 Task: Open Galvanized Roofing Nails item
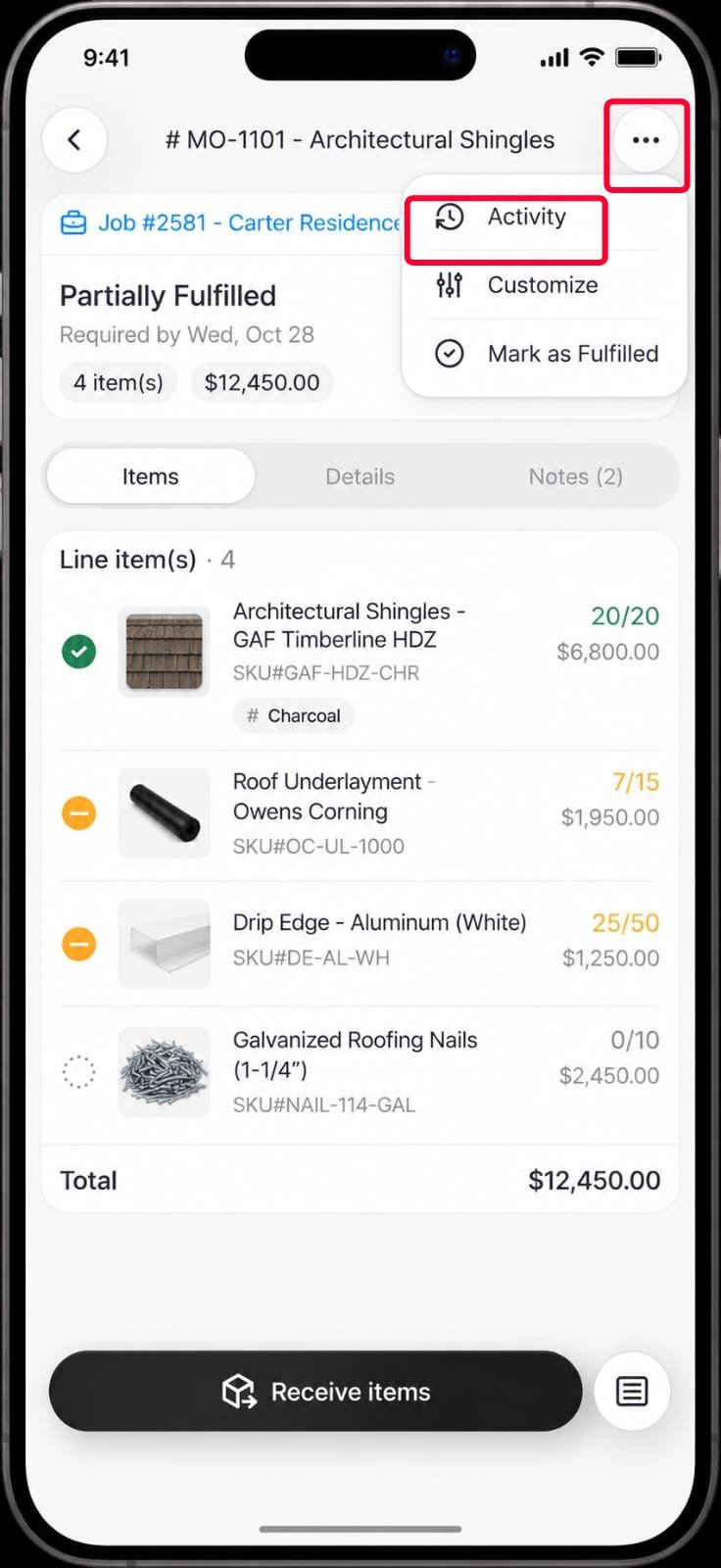tap(360, 1072)
